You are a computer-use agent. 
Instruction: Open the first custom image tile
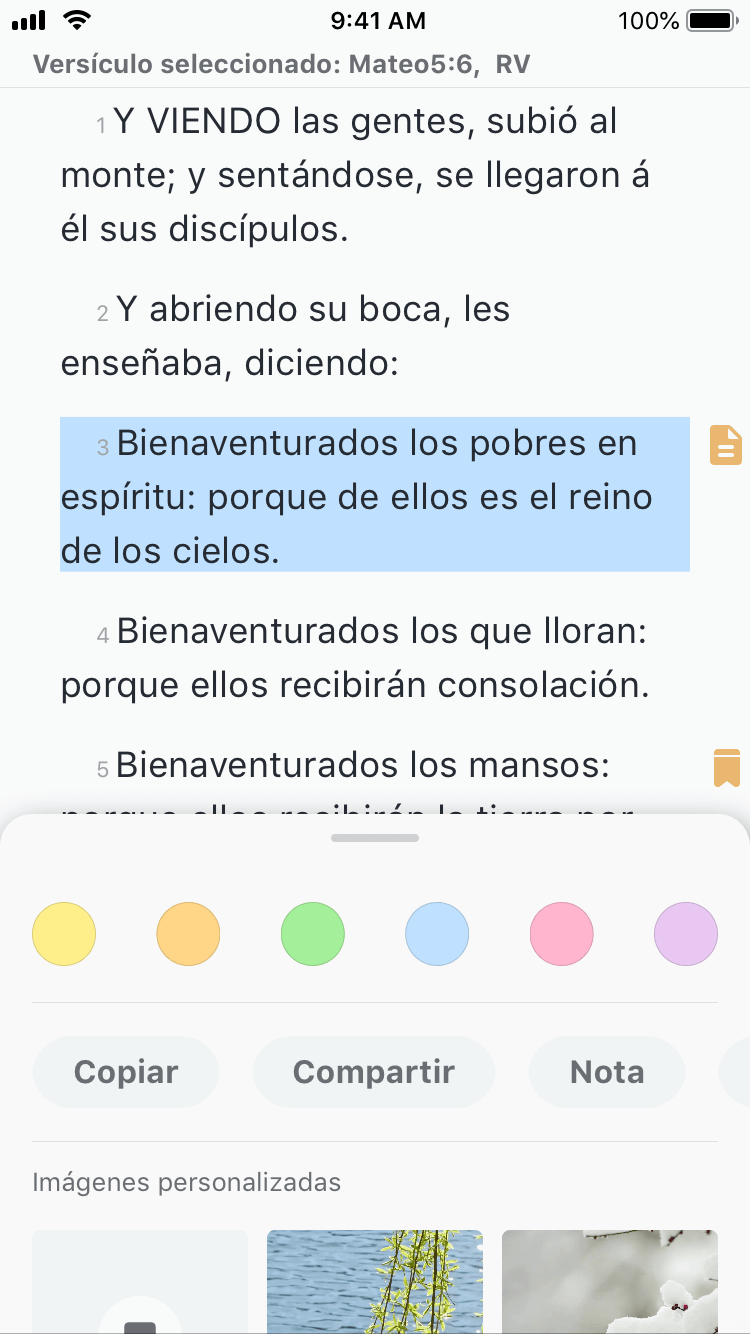(140, 1282)
